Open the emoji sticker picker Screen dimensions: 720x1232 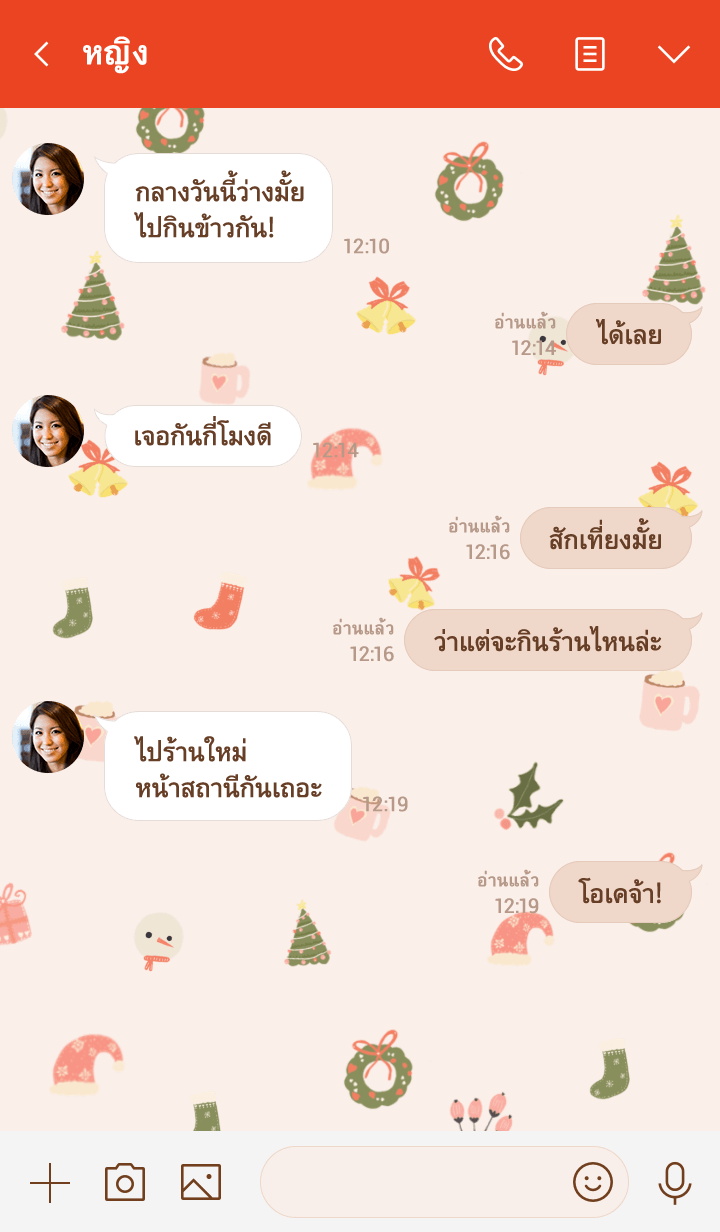593,1183
